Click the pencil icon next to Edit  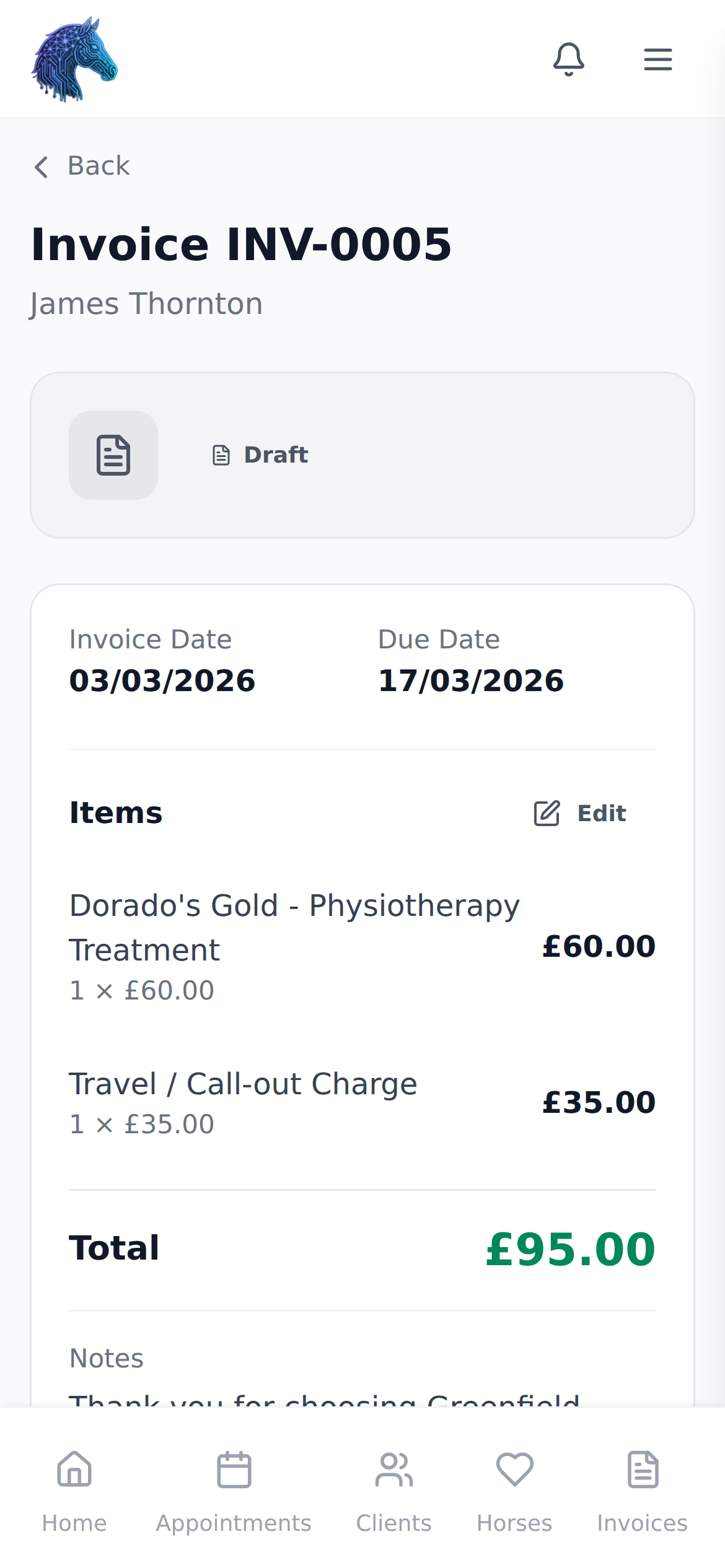tap(545, 812)
